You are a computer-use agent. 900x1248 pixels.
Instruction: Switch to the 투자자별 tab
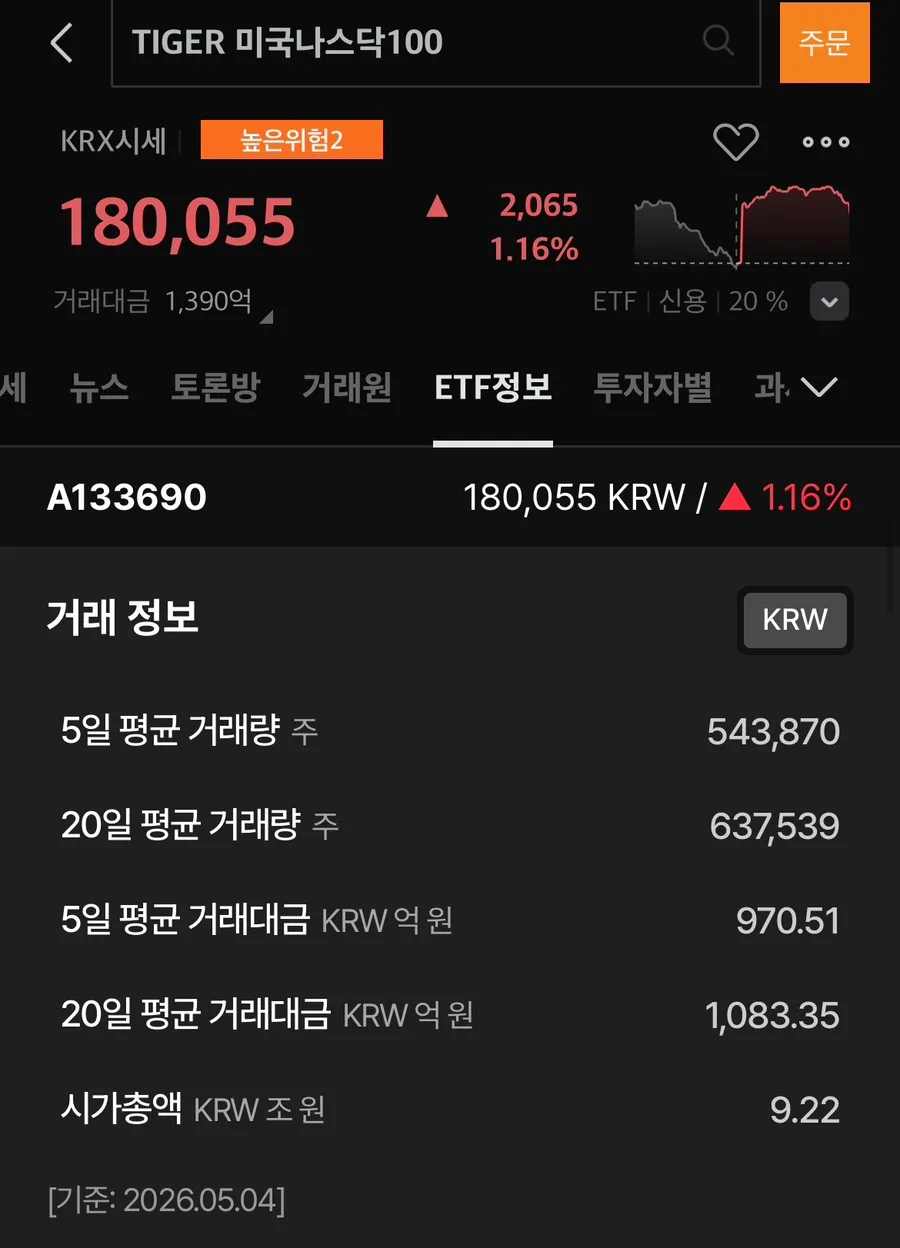tap(652, 388)
